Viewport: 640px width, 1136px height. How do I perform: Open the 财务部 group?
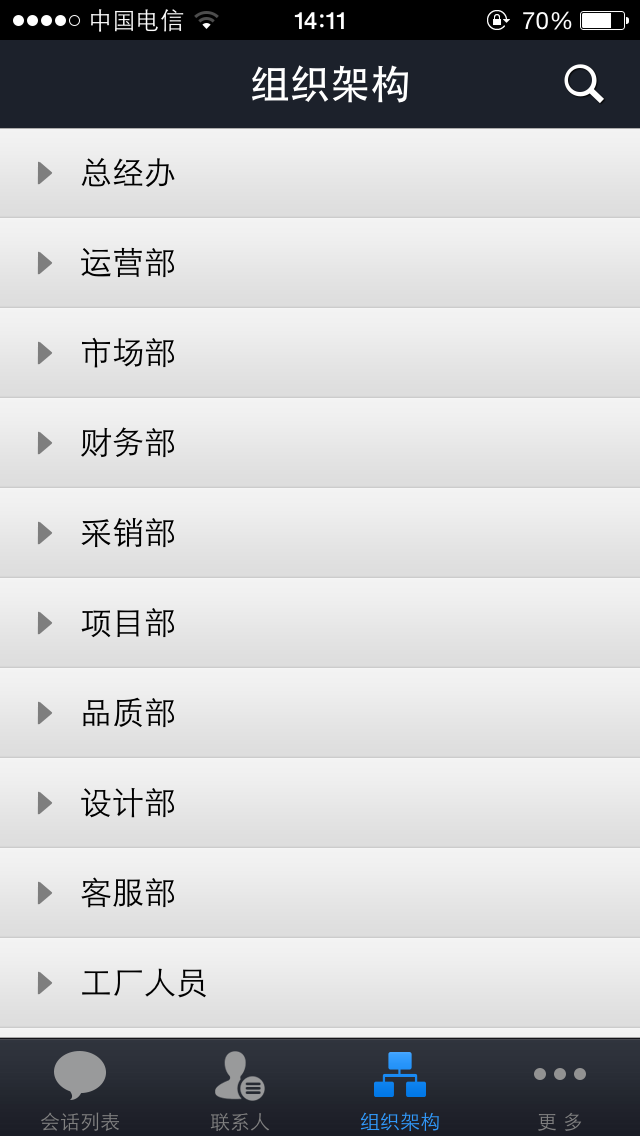320,443
